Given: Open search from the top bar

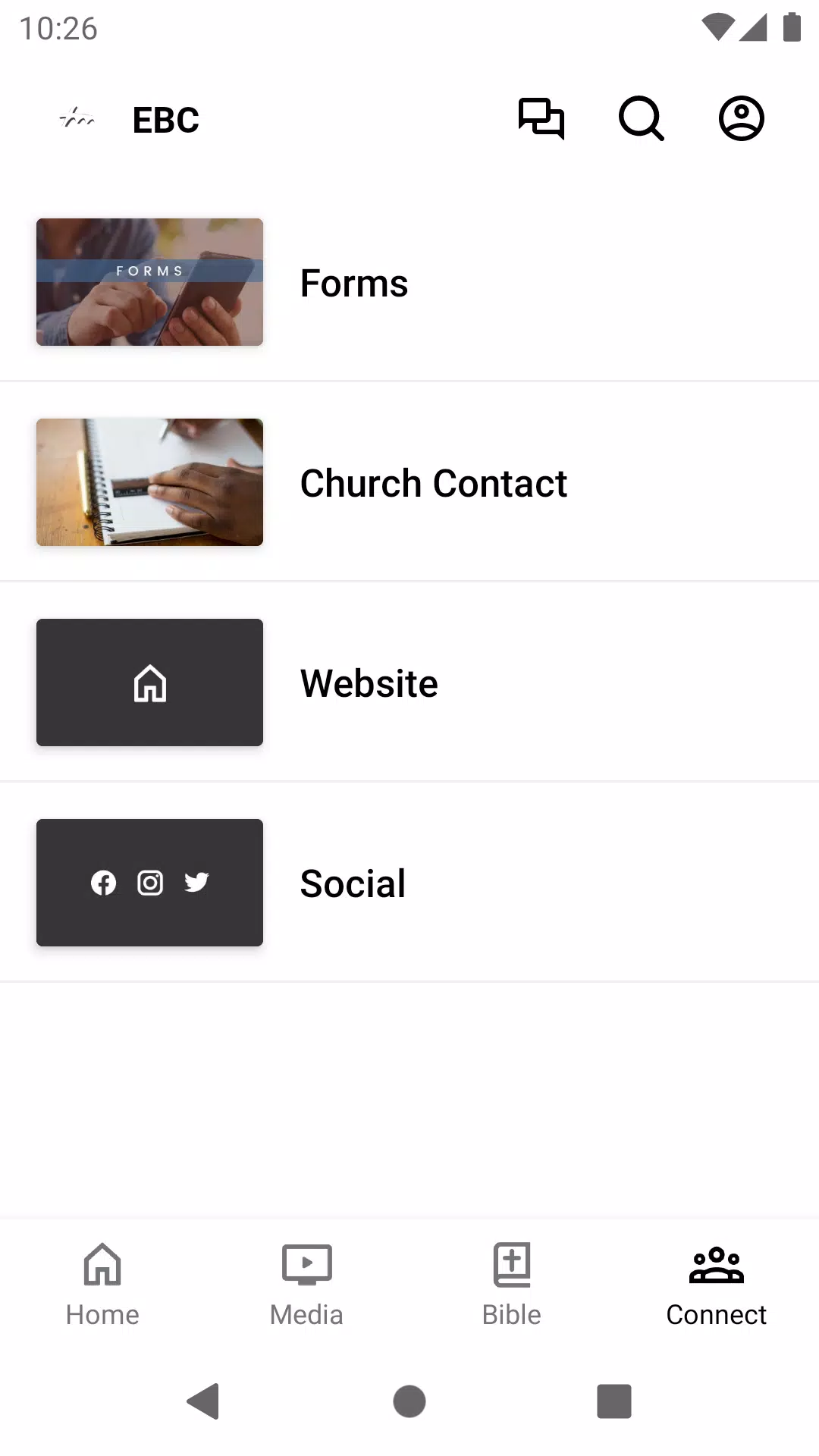Looking at the screenshot, I should (642, 119).
